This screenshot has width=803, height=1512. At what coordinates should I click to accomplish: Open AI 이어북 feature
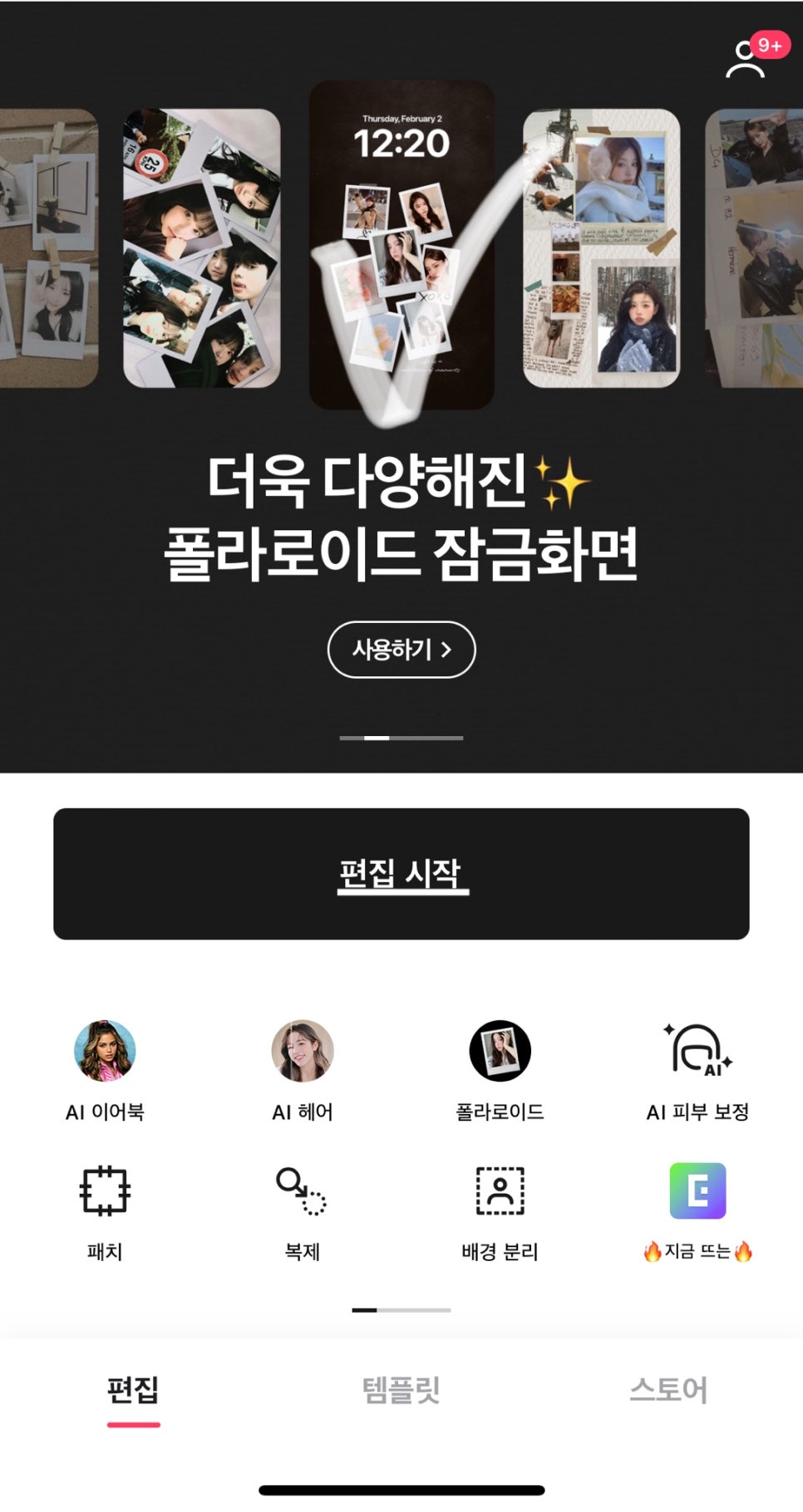point(105,1071)
